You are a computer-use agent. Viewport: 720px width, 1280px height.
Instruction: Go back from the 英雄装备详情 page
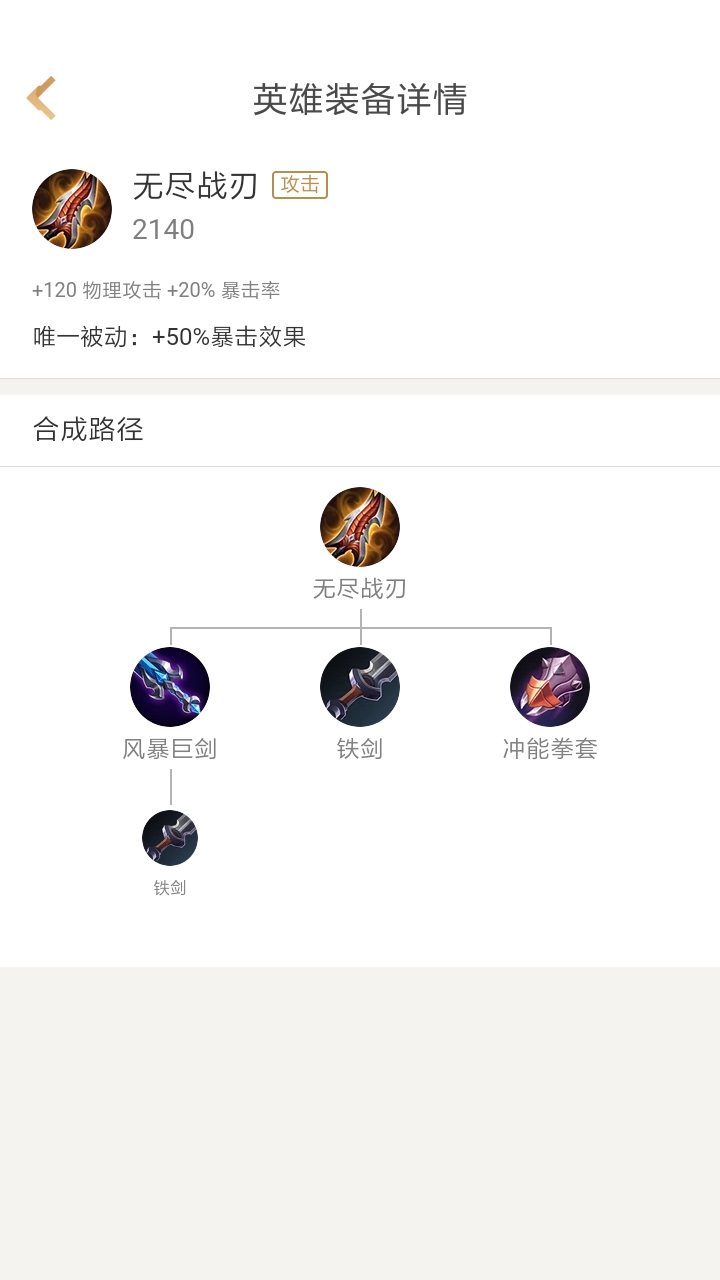coord(42,99)
